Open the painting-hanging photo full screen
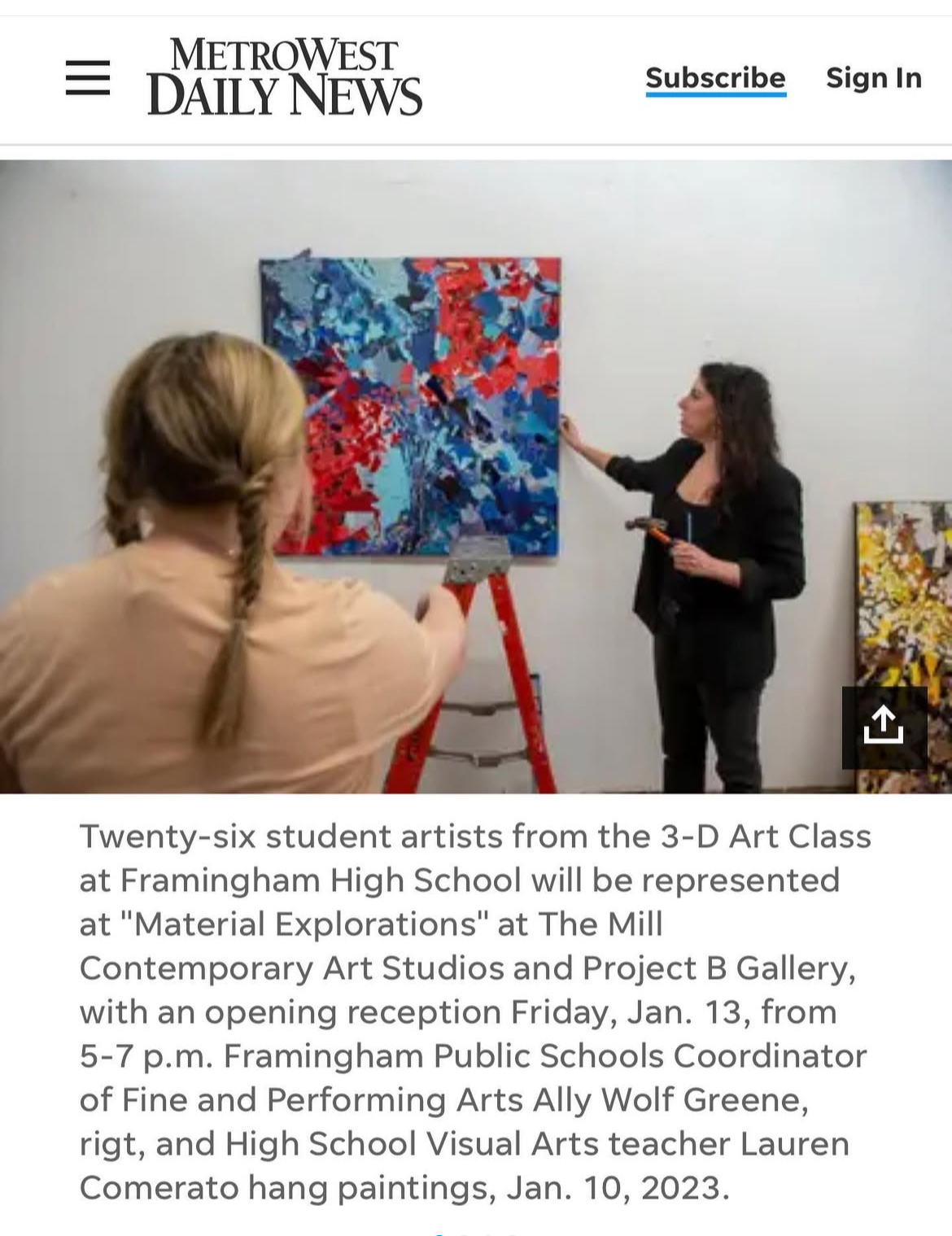Screen dimensions: 952x1236 [456, 456]
